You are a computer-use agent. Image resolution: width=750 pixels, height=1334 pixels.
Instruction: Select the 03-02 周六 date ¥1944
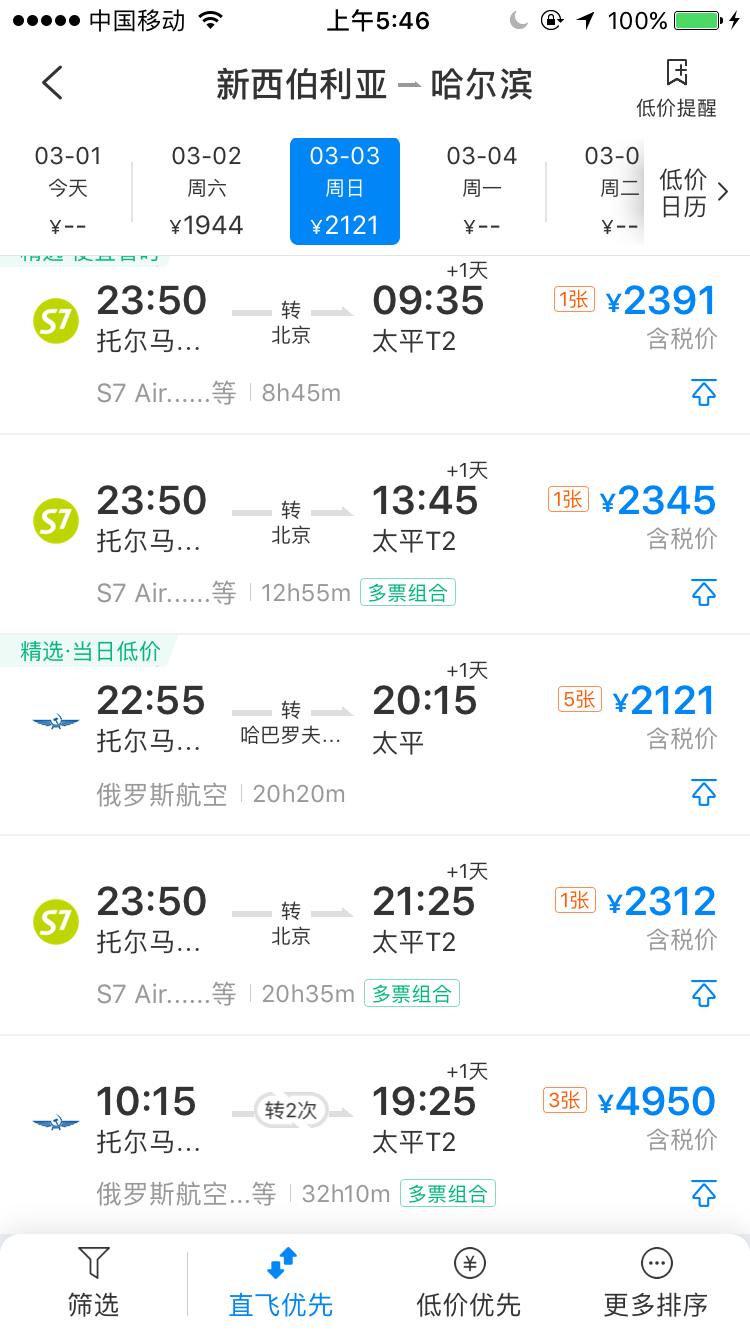point(207,190)
